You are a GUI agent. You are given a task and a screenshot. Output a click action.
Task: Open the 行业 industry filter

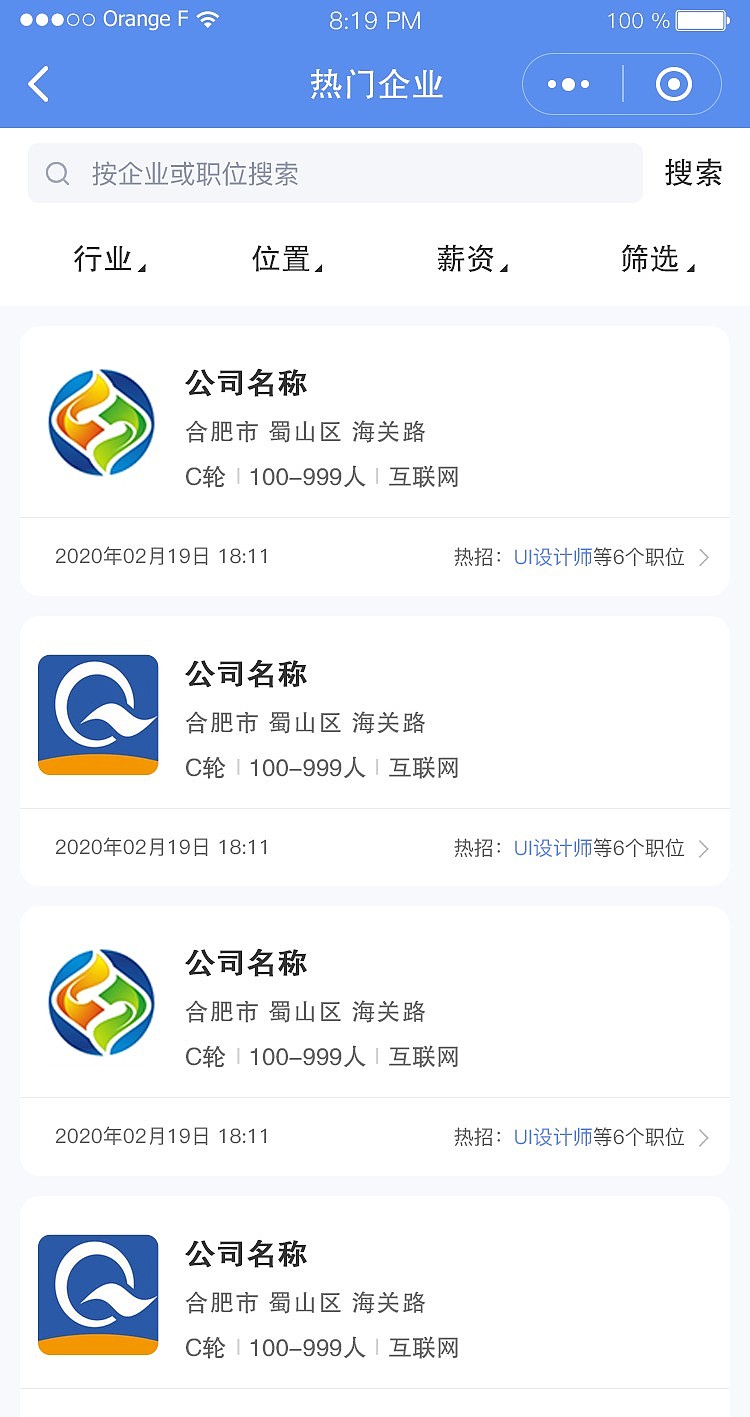(108, 258)
